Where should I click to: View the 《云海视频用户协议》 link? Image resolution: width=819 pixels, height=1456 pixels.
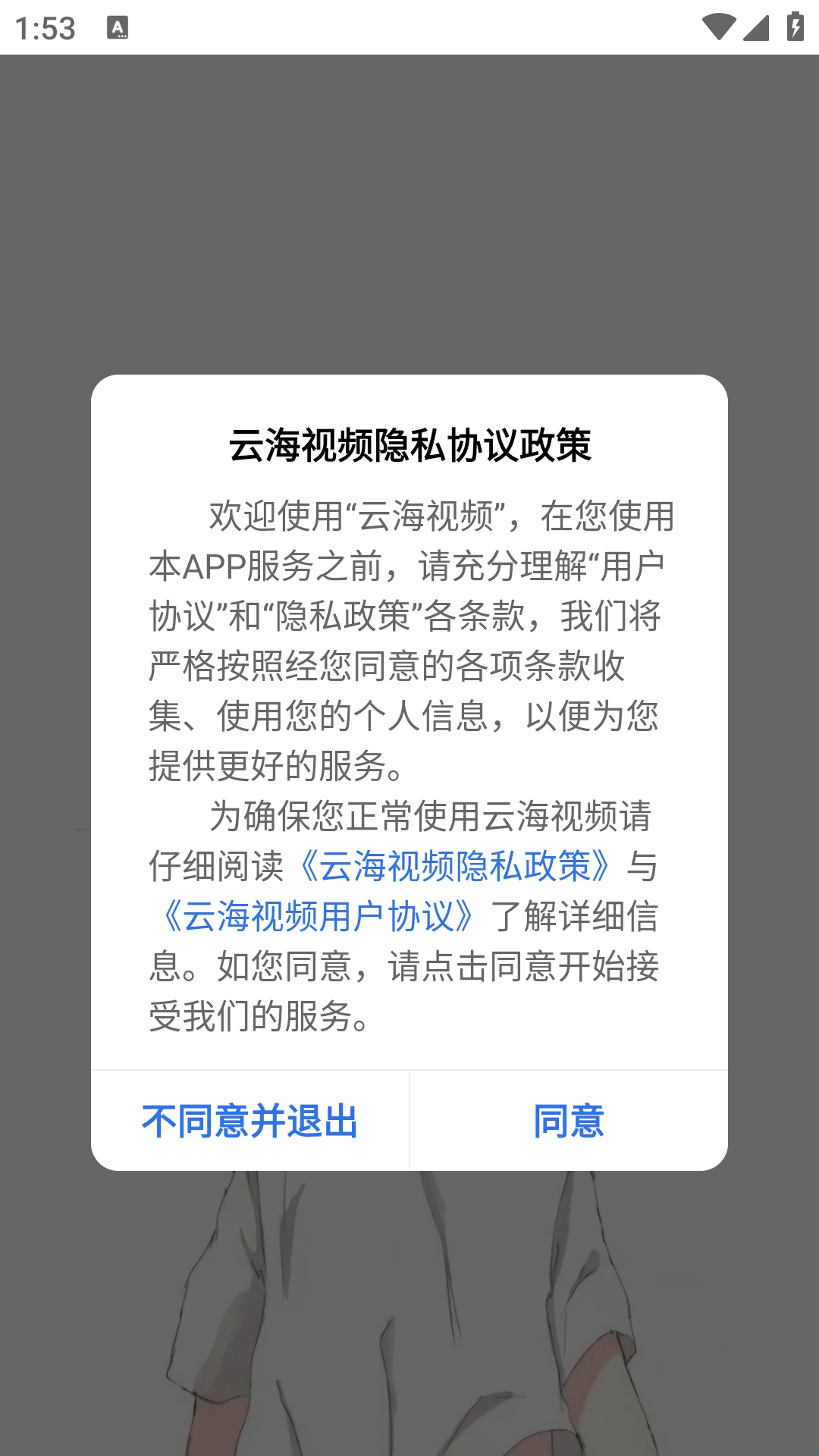coord(318,916)
